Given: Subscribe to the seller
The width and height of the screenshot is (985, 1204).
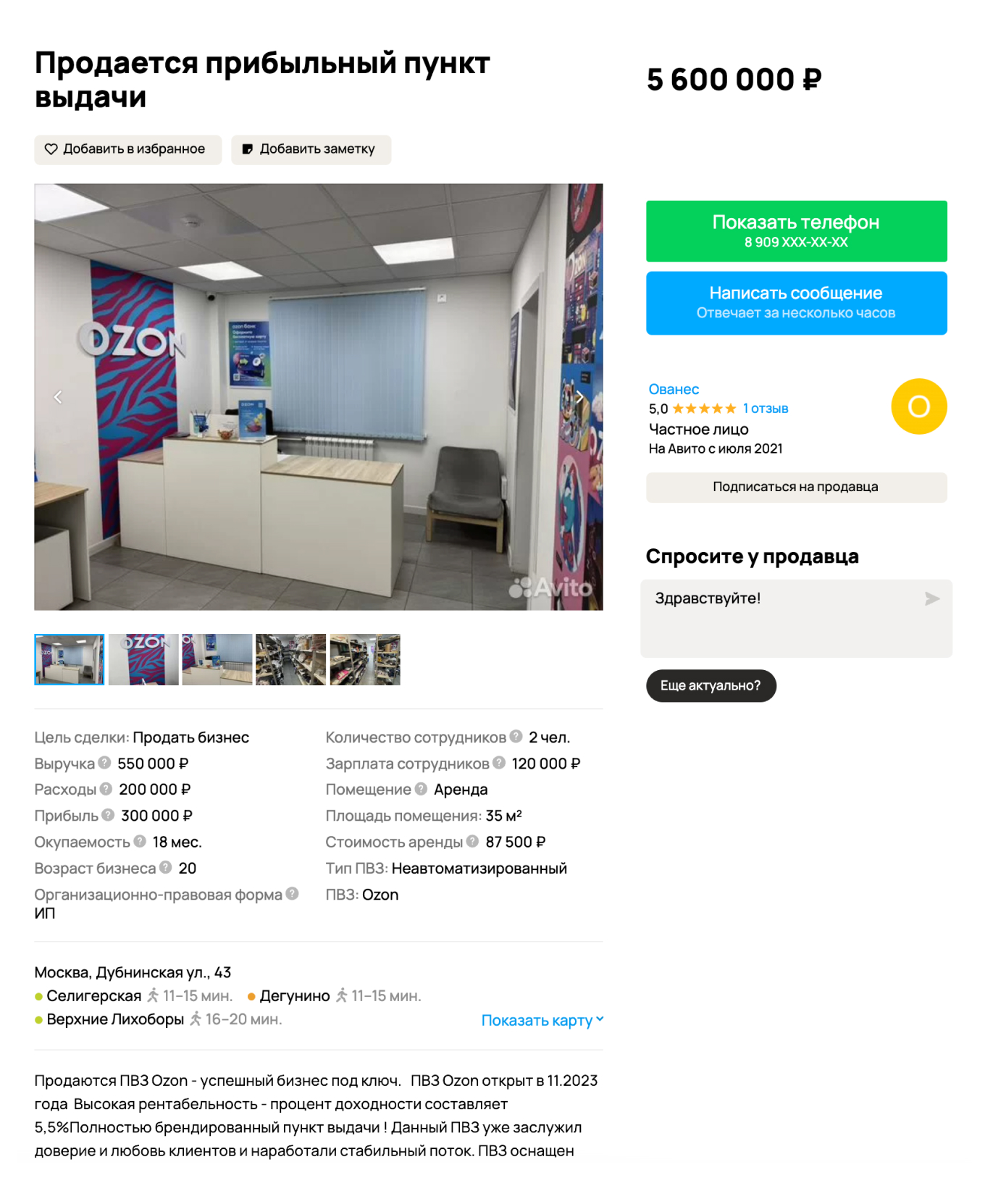Looking at the screenshot, I should (x=796, y=487).
